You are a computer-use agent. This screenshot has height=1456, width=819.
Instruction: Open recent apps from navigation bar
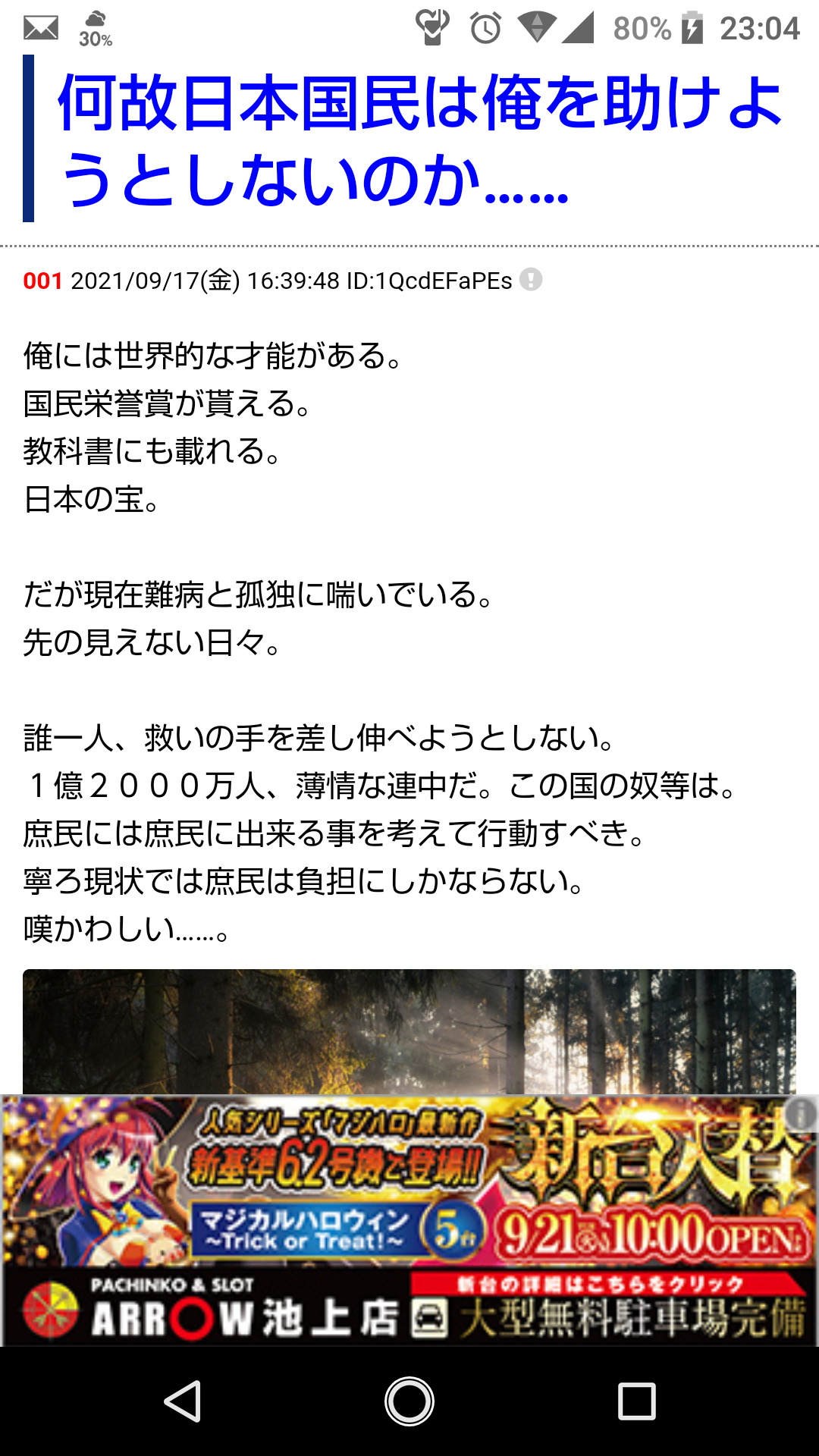636,1401
